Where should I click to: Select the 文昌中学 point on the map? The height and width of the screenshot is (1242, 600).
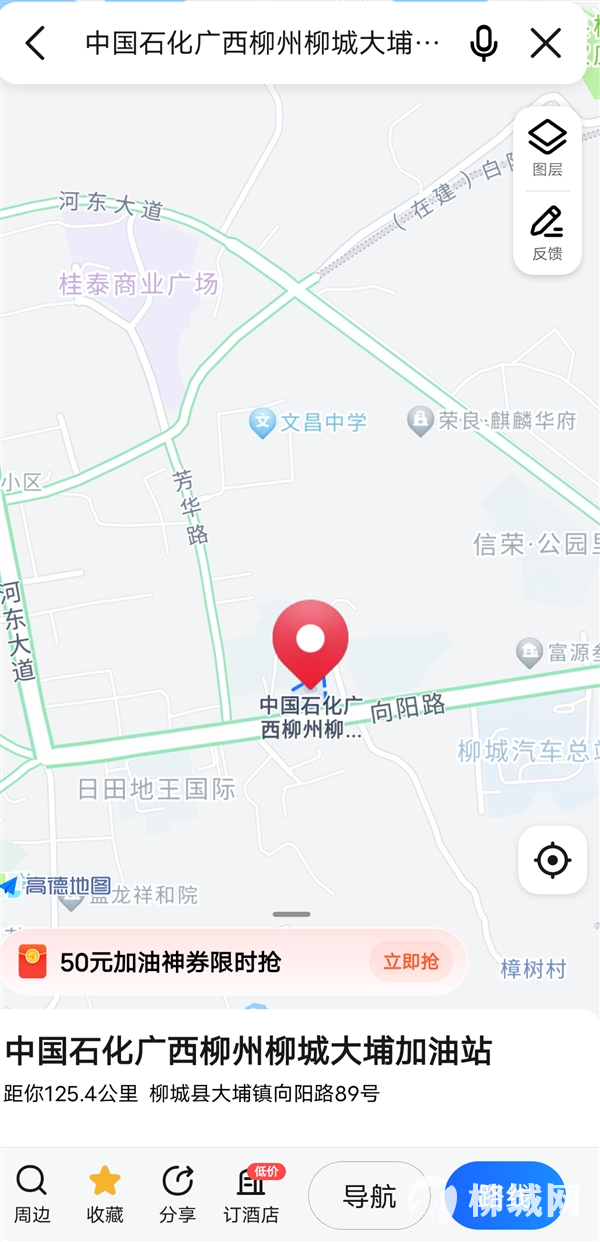pos(308,422)
